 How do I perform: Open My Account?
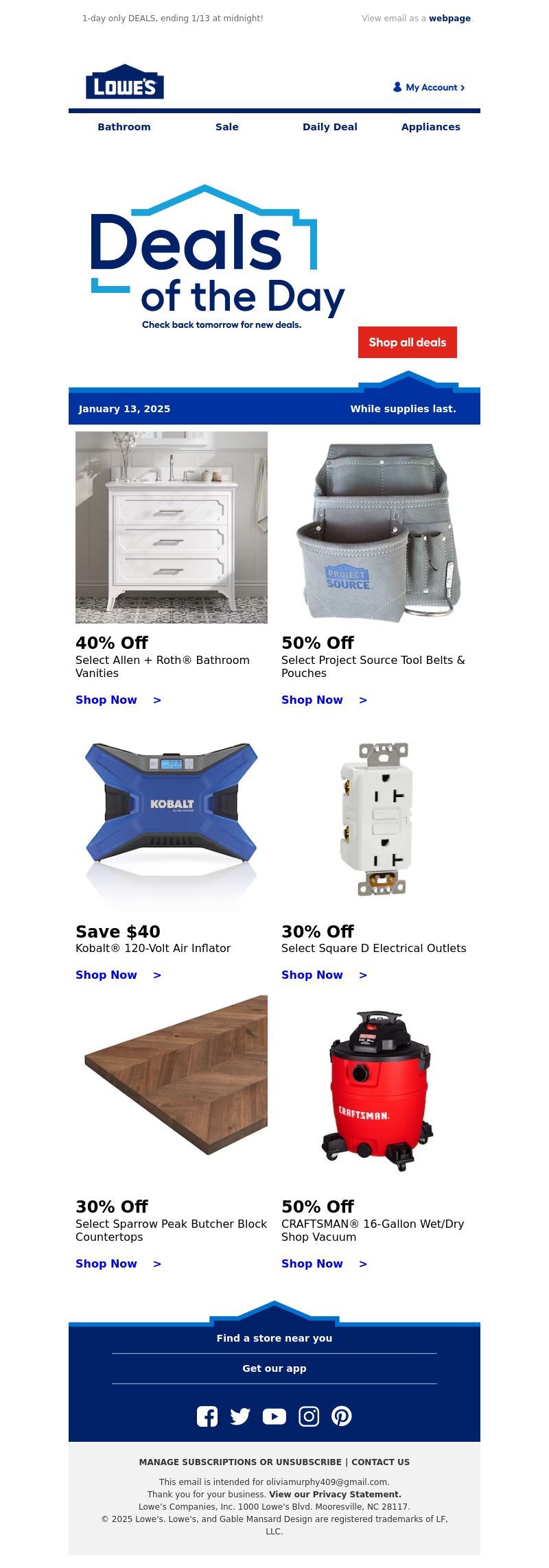coord(430,87)
